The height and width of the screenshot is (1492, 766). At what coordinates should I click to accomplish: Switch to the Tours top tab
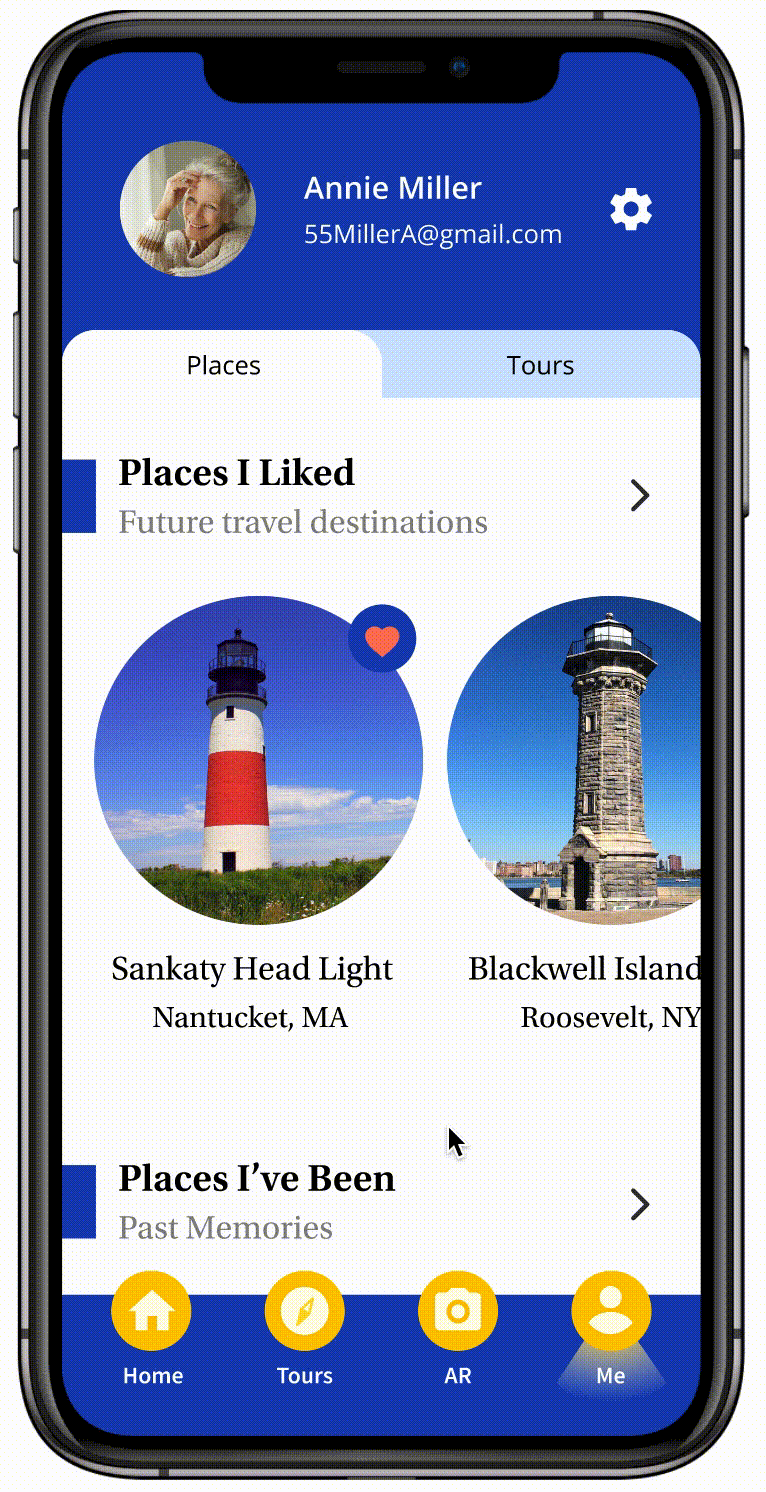pos(540,365)
